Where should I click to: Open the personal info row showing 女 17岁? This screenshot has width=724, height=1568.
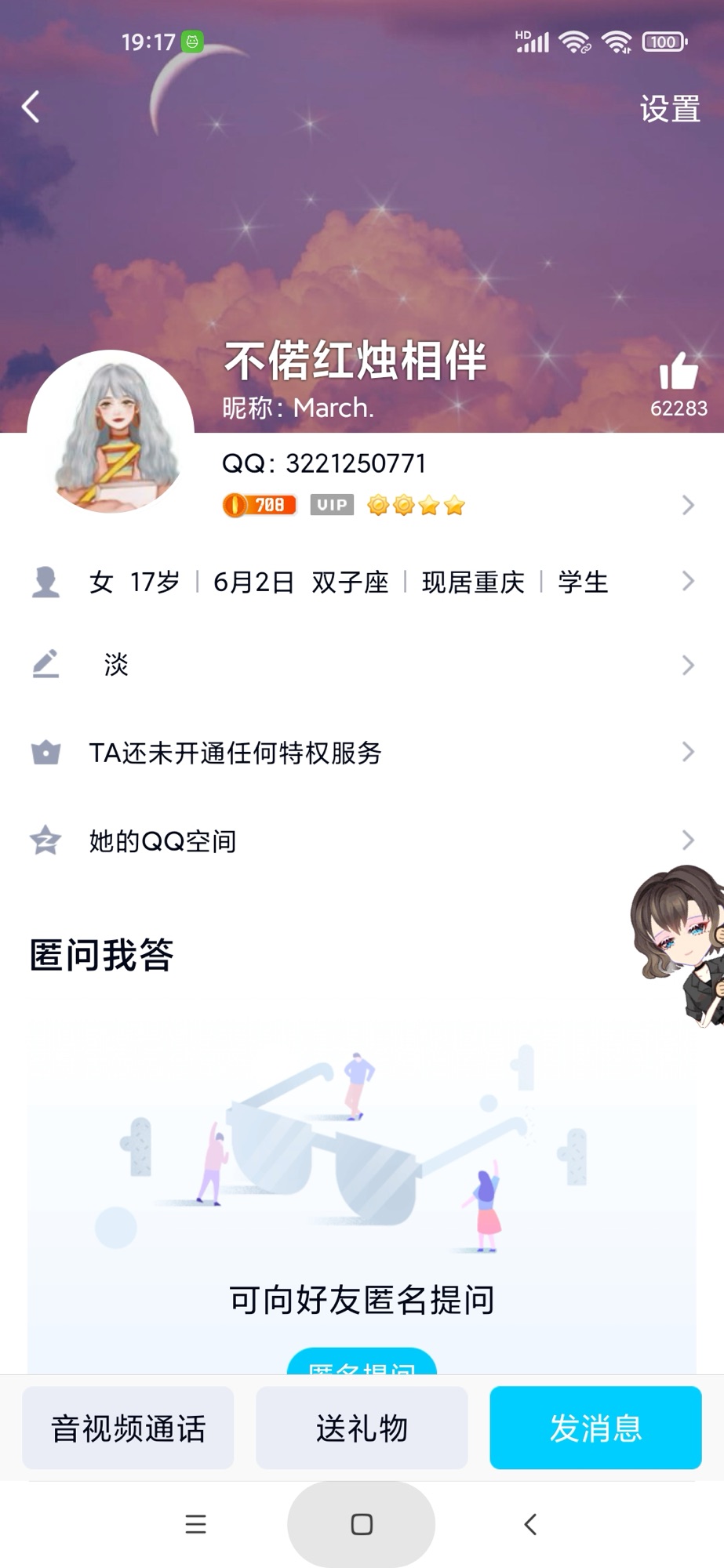[361, 582]
